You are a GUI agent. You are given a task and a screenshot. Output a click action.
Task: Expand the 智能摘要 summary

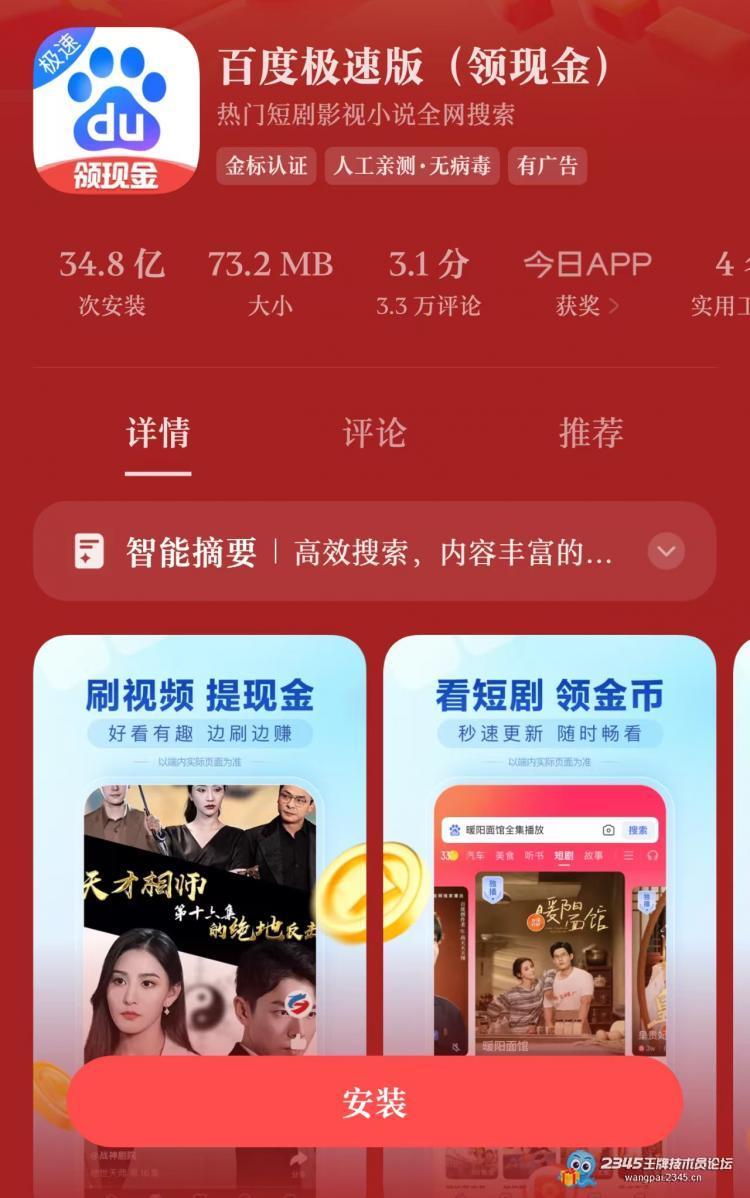(x=665, y=551)
